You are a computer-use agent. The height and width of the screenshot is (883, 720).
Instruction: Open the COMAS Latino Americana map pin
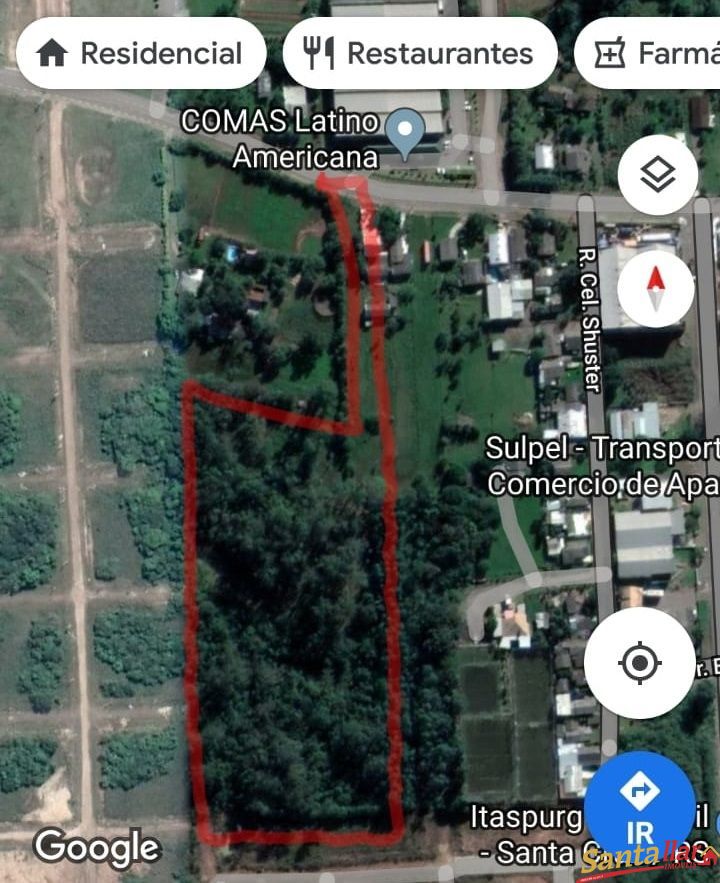coord(405,135)
